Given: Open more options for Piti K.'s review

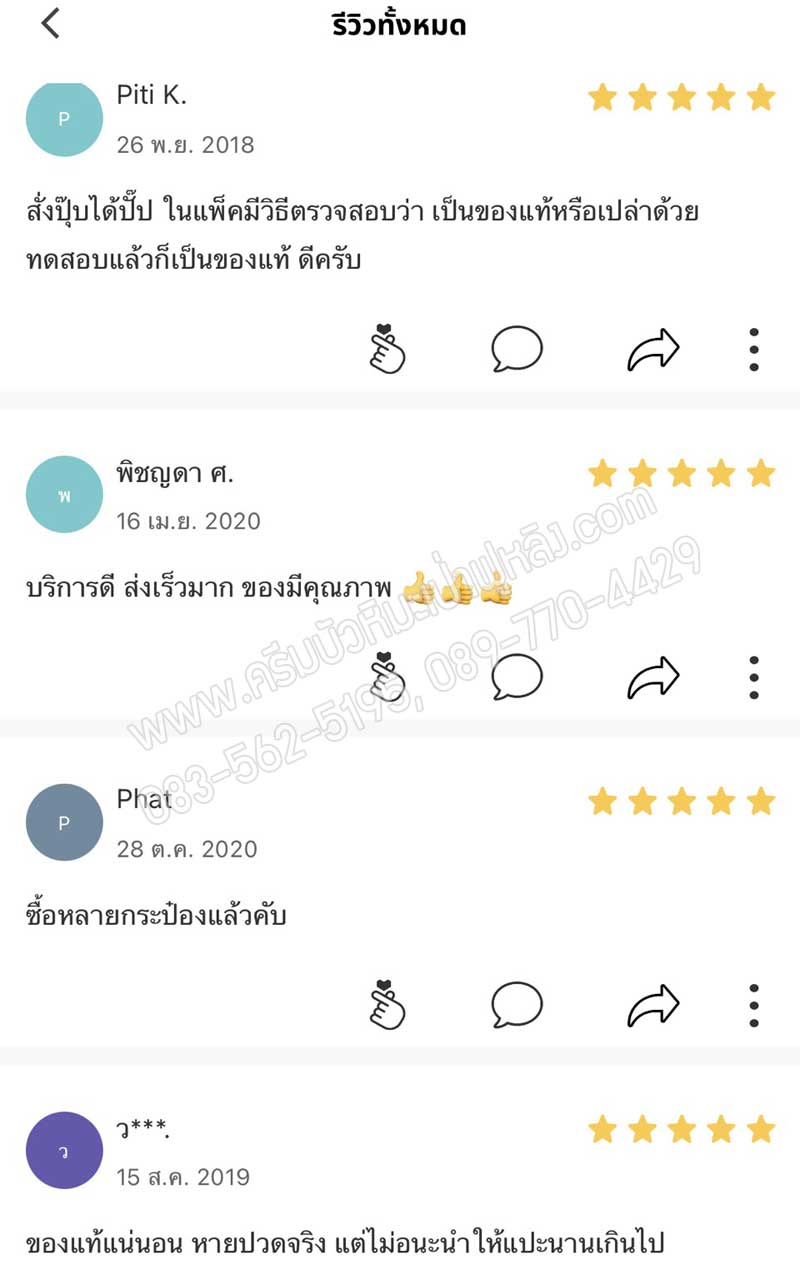Looking at the screenshot, I should (754, 350).
